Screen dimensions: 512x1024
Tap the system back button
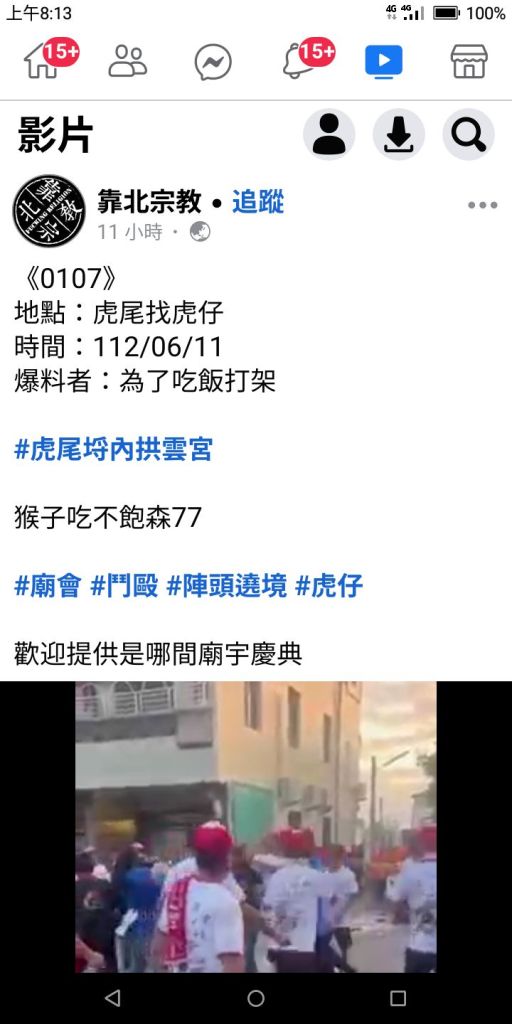click(113, 998)
